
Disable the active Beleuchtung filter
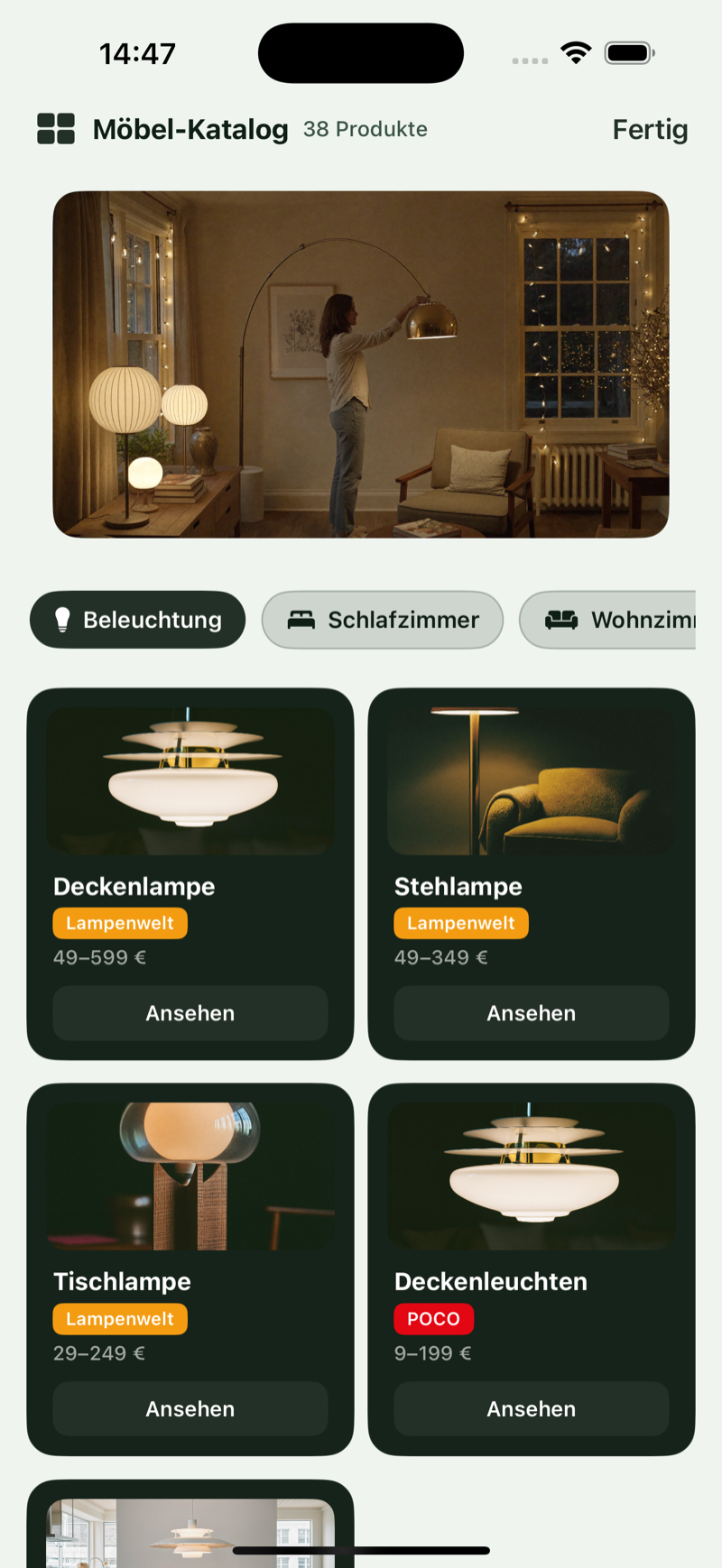pos(137,619)
